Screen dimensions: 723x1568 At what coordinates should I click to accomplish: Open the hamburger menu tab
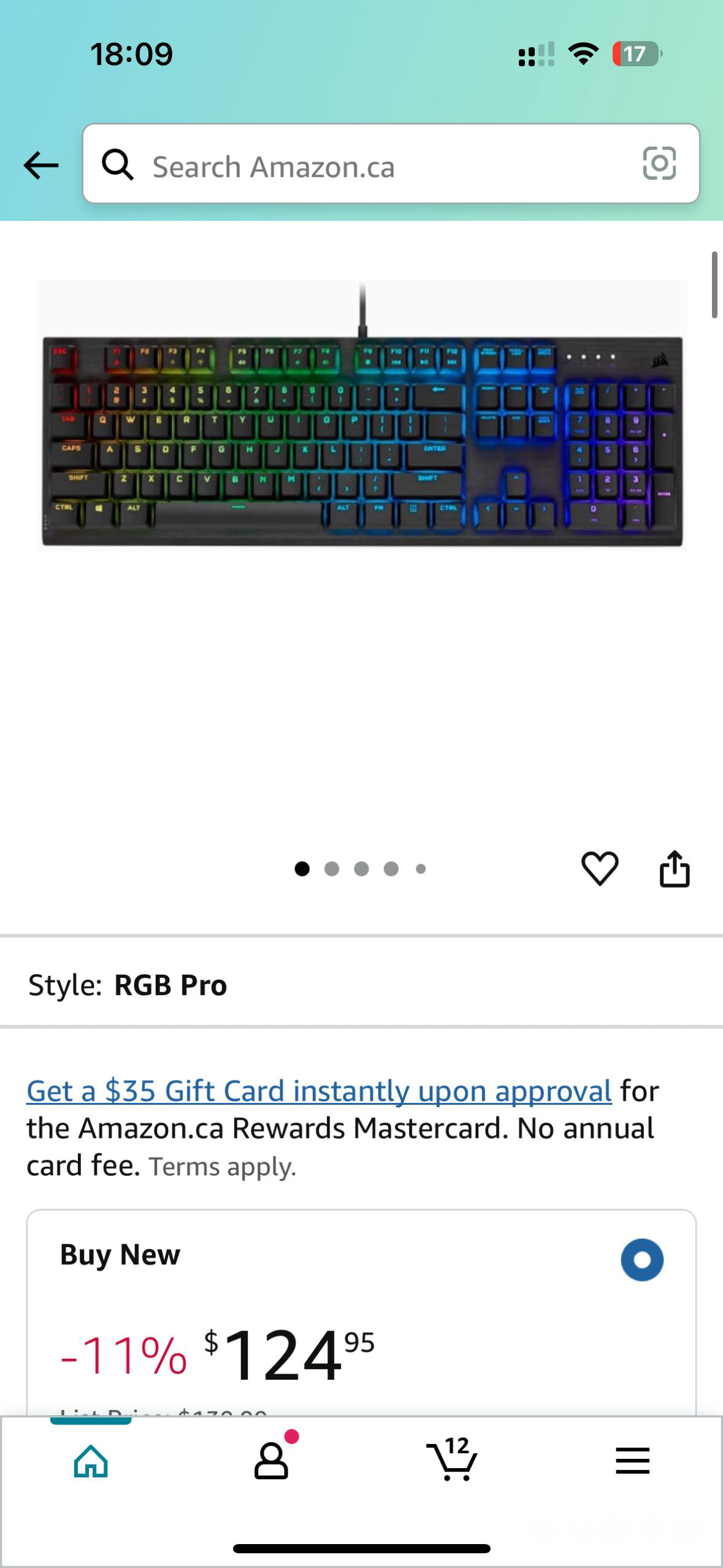coord(632,1461)
